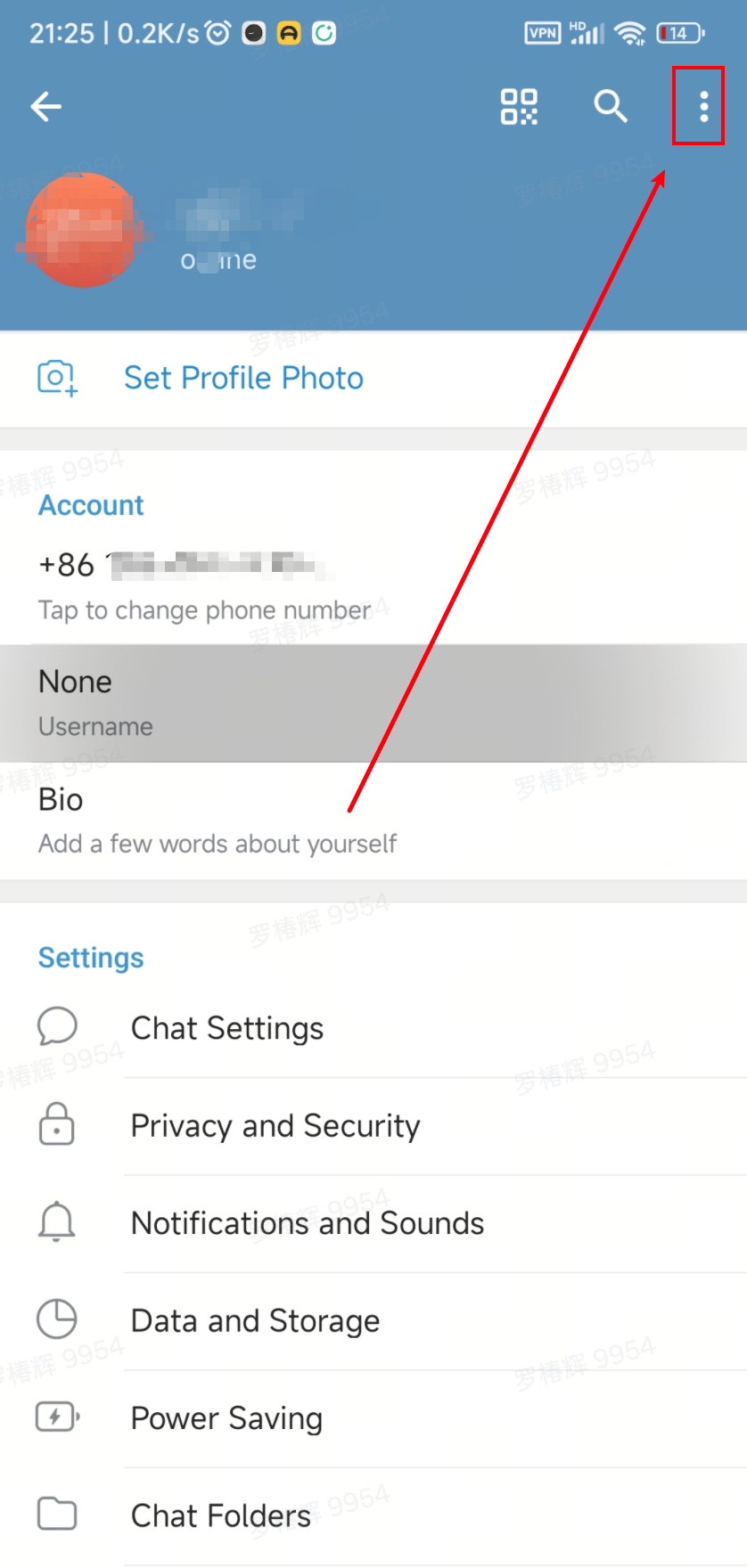This screenshot has height=1568, width=747.
Task: Select Set Profile Photo
Action: (x=242, y=379)
